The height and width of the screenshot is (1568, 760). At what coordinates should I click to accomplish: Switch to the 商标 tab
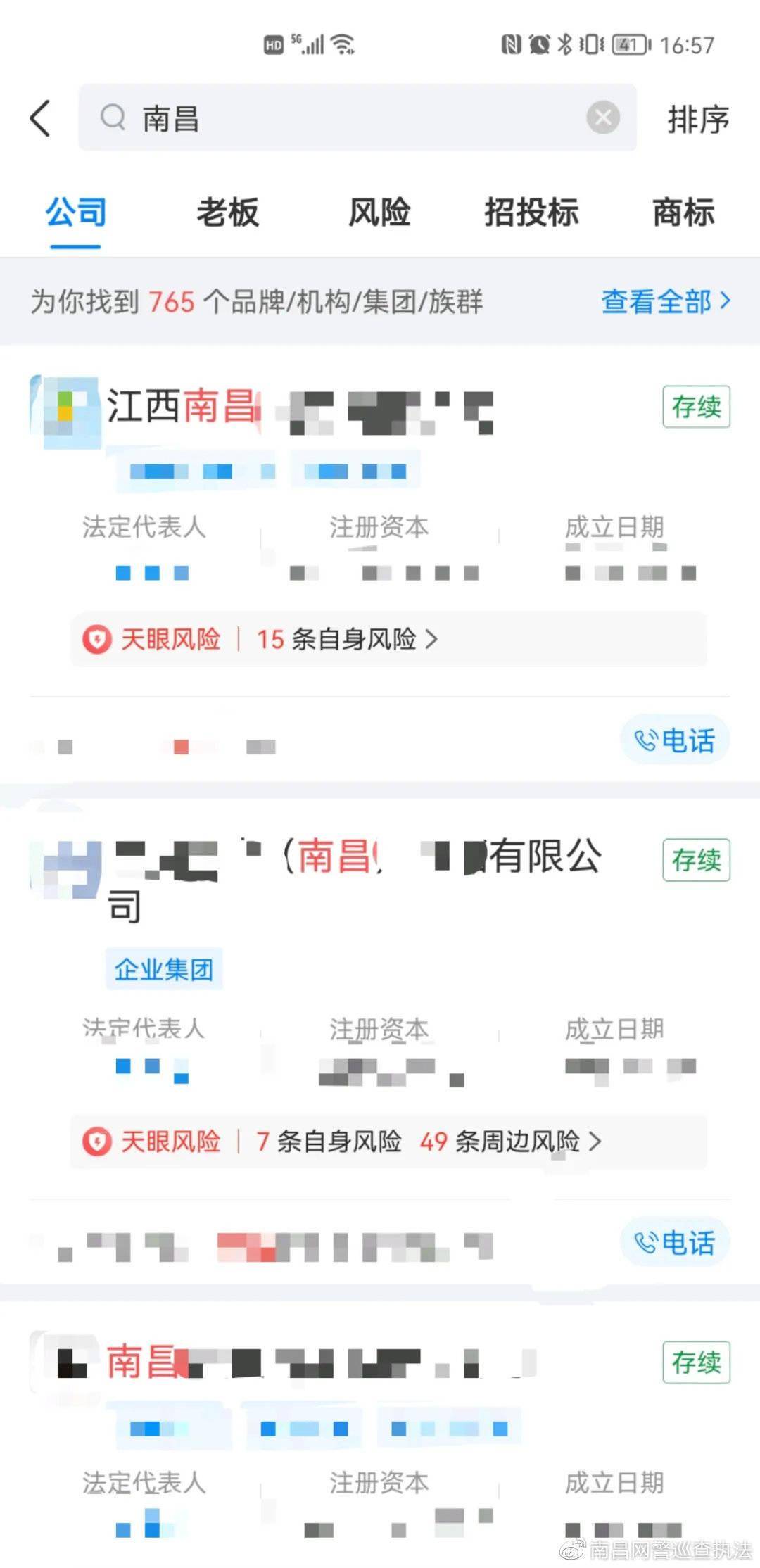(683, 213)
